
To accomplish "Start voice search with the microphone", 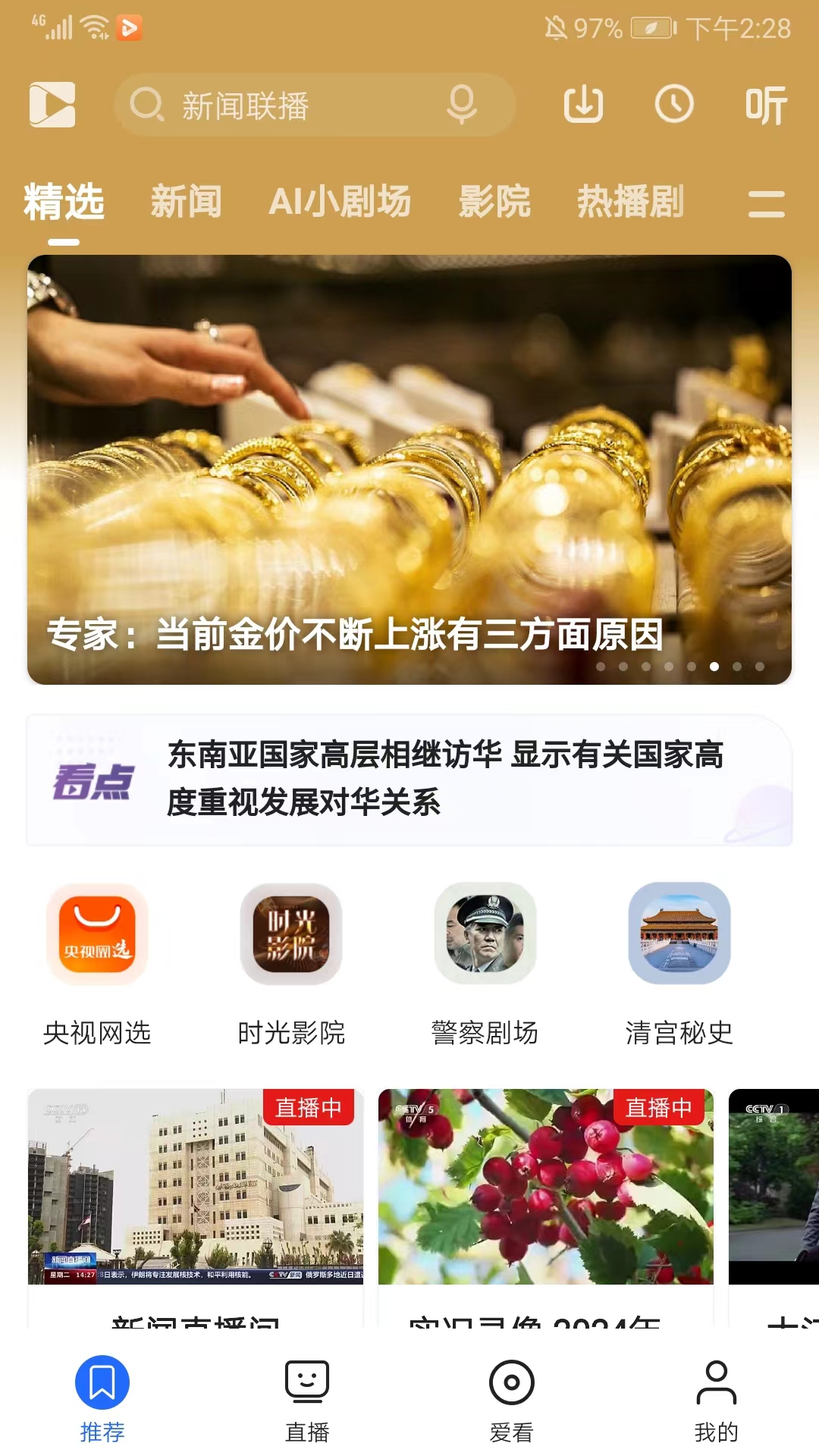I will 461,105.
